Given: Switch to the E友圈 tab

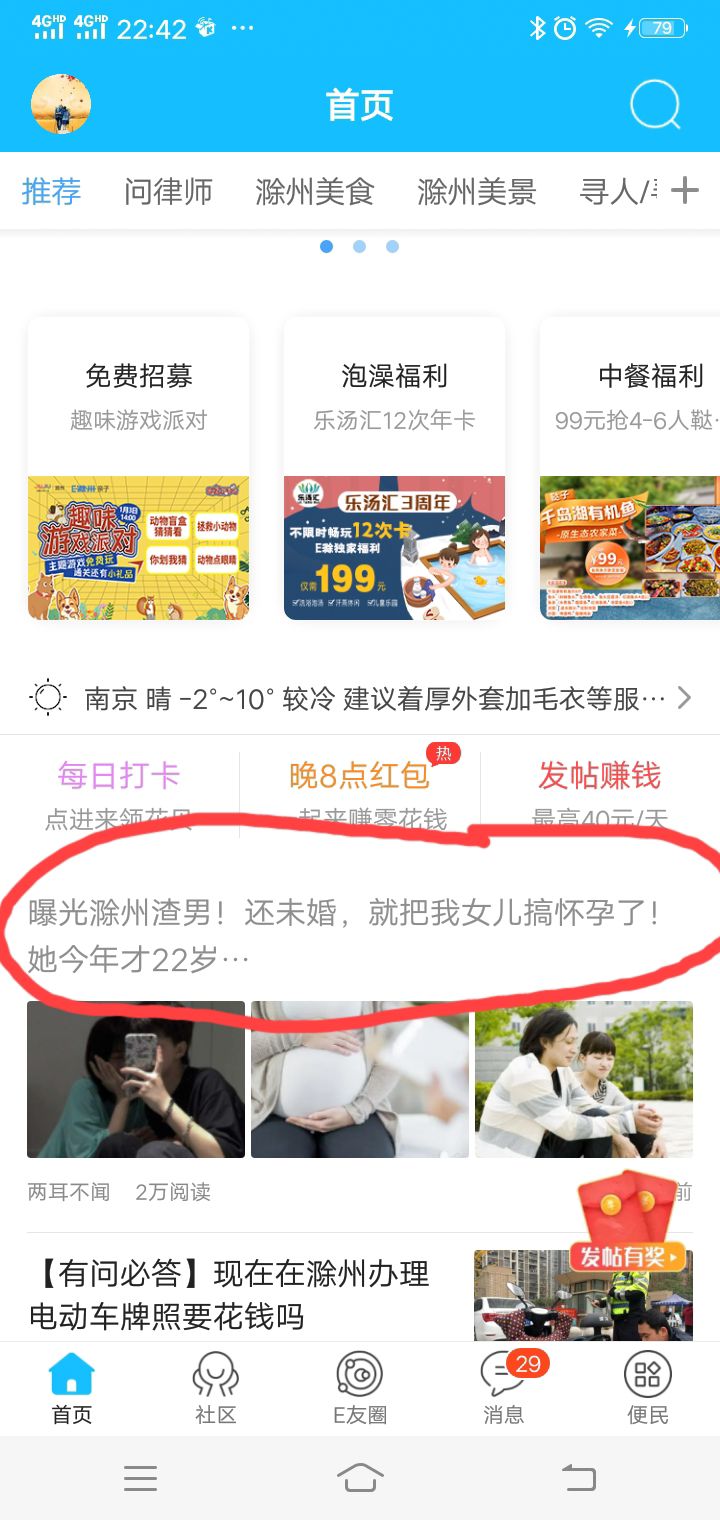Looking at the screenshot, I should pyautogui.click(x=360, y=1388).
